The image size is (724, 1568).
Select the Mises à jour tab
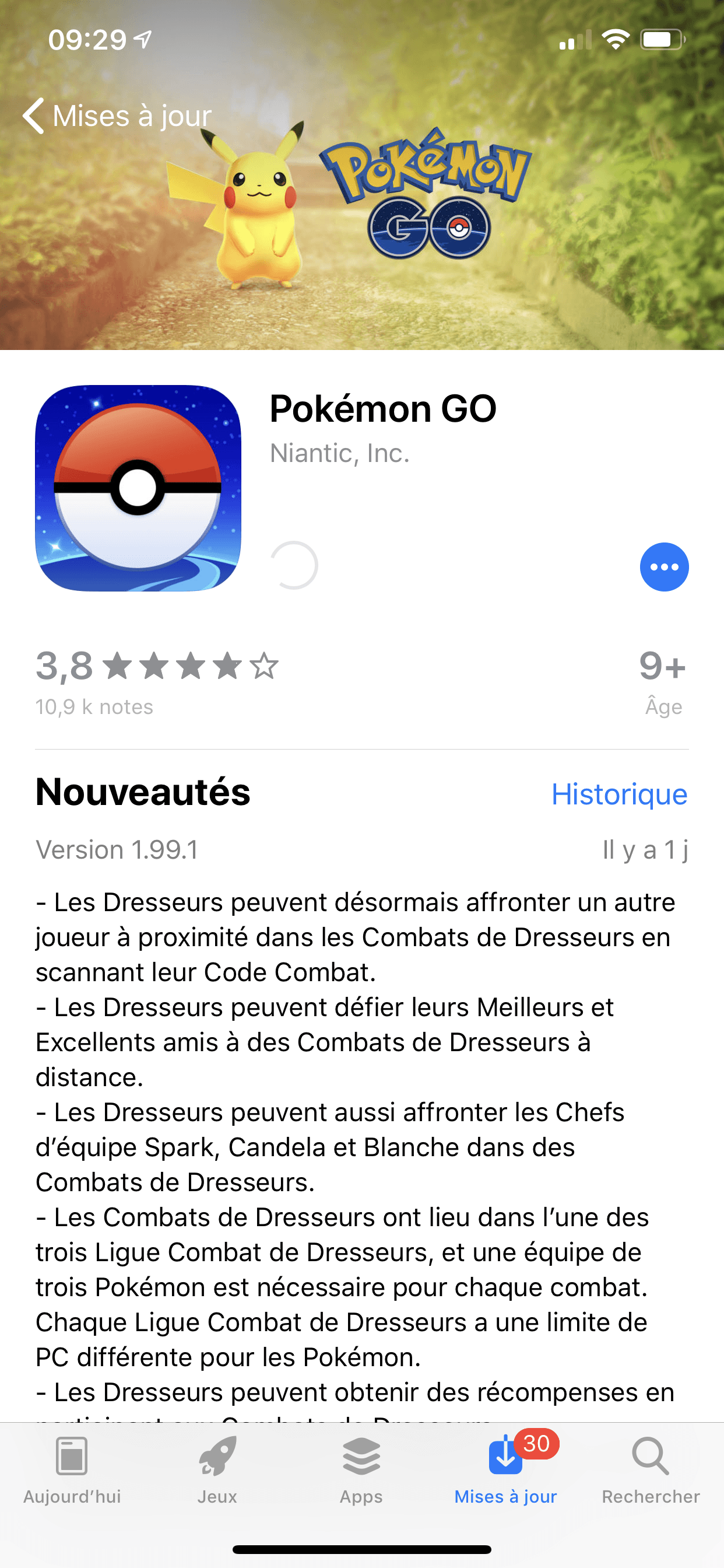505,1470
